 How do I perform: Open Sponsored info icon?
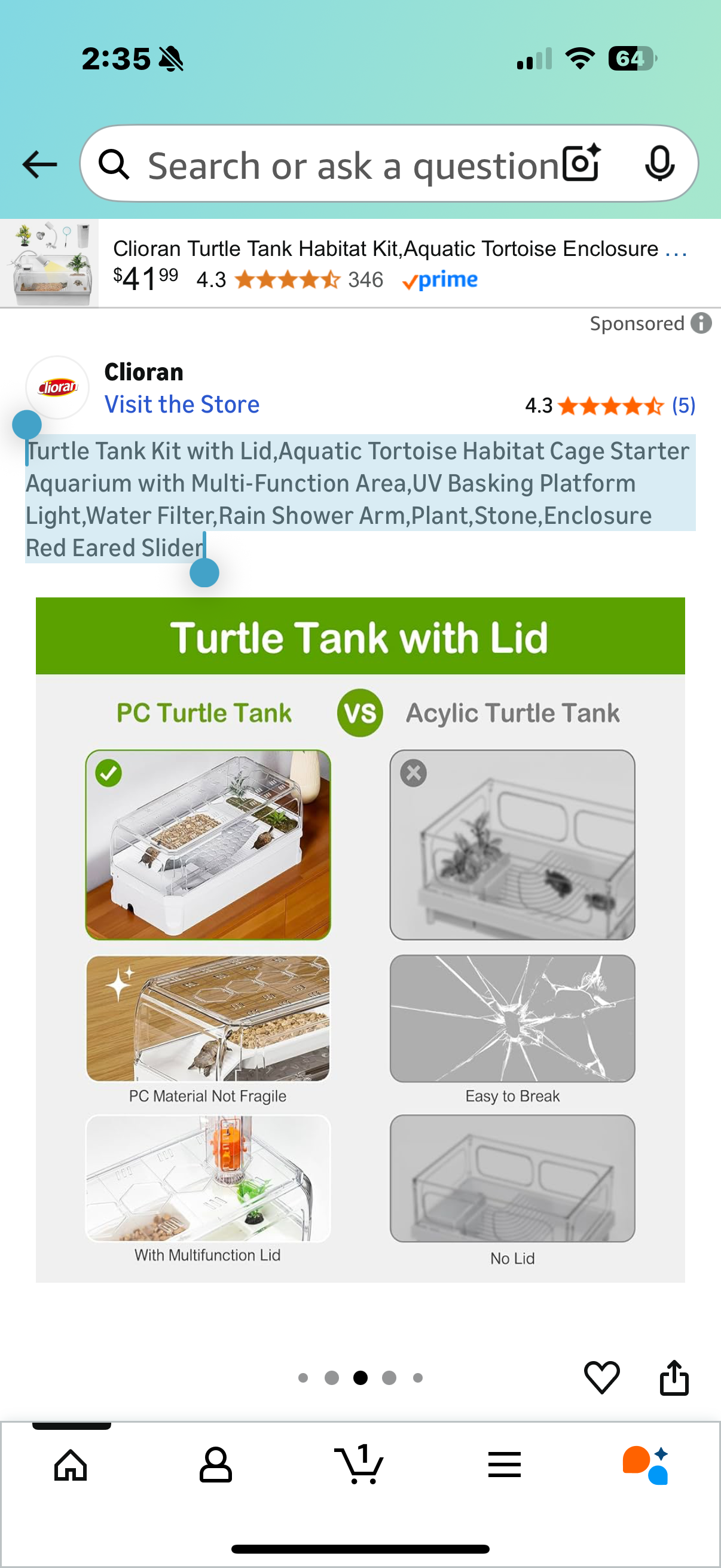point(701,323)
